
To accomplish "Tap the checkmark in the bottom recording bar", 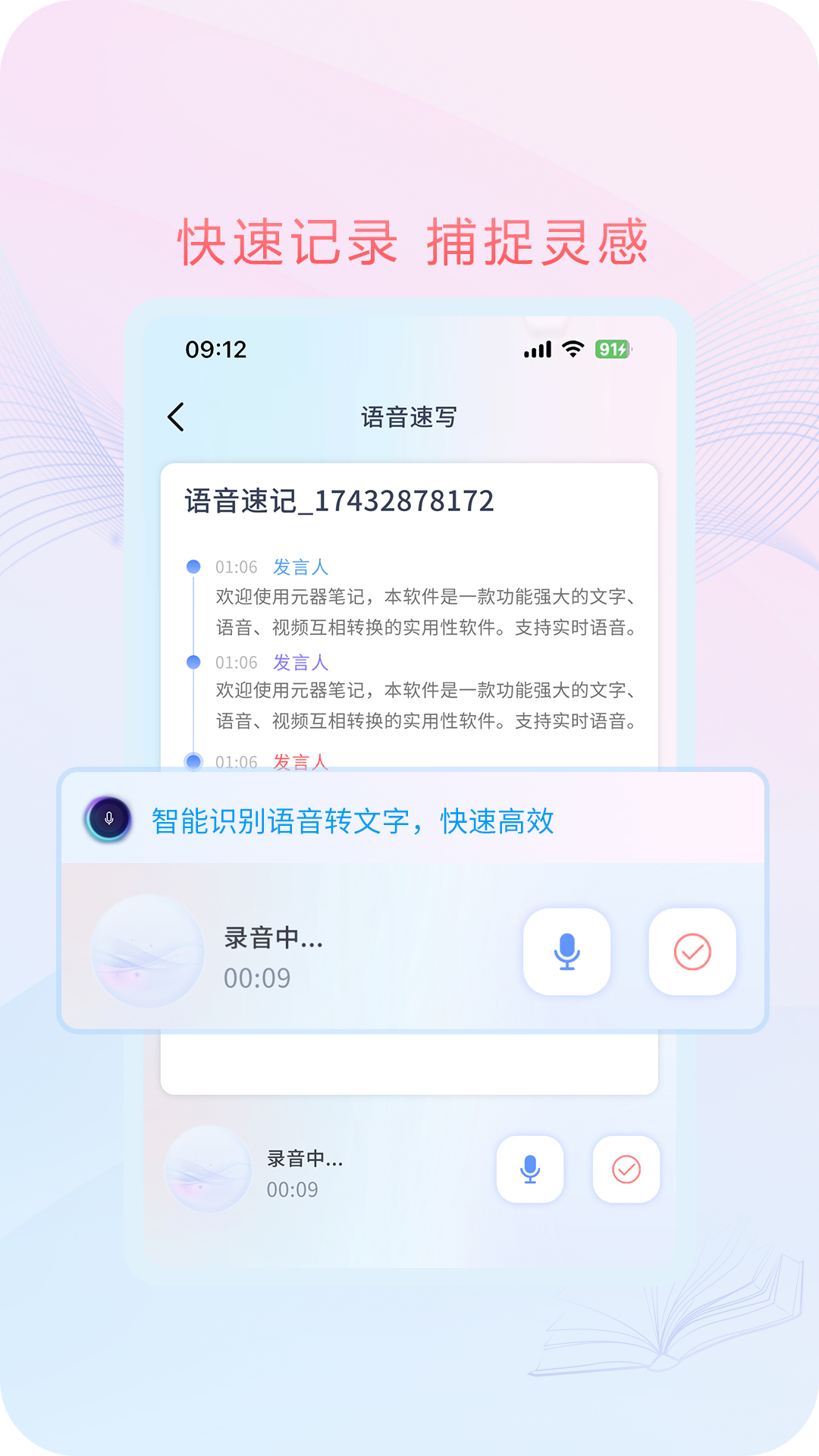I will point(626,1169).
